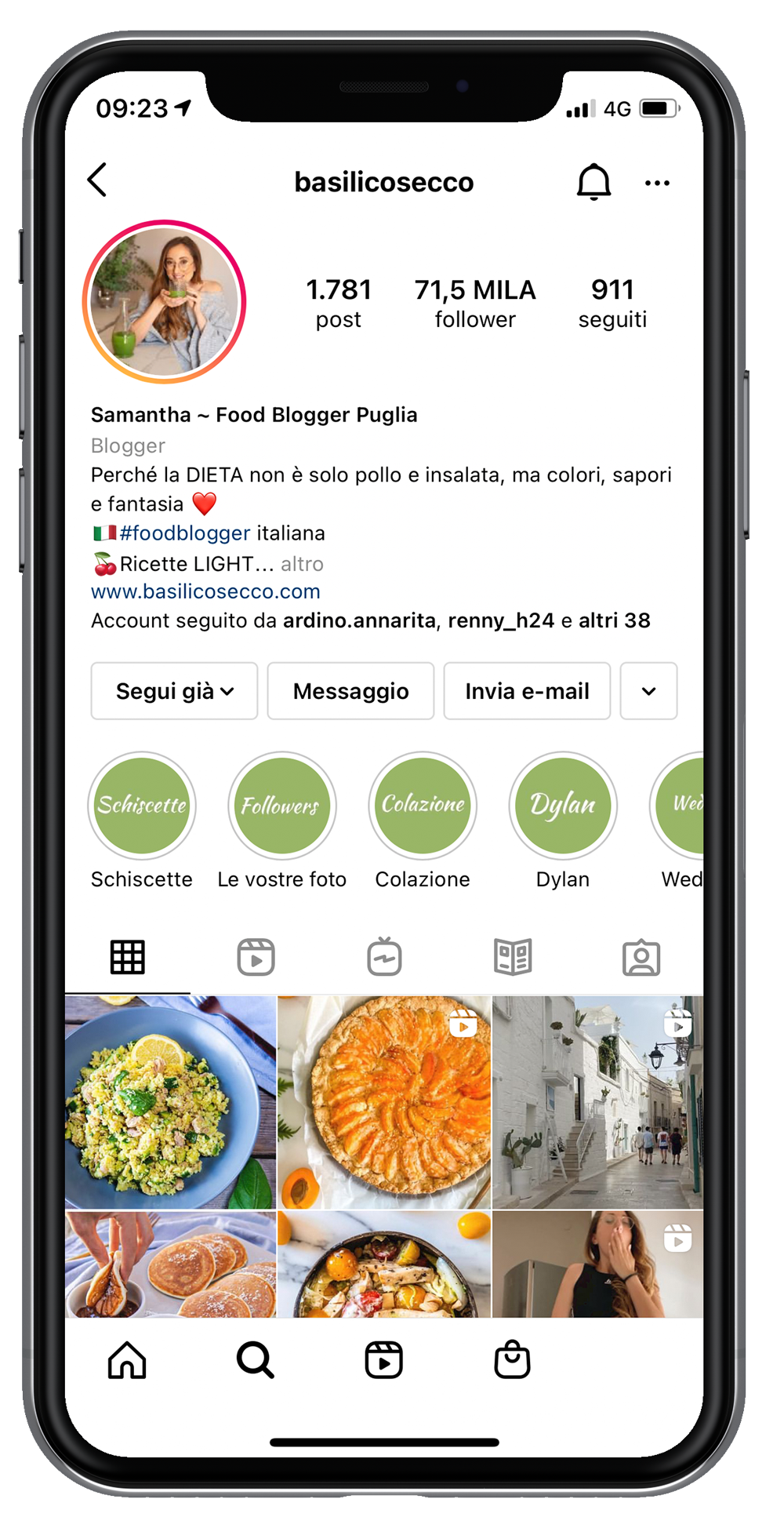Image resolution: width=784 pixels, height=1528 pixels.
Task: Open the notifications bell for this profile
Action: tap(593, 182)
